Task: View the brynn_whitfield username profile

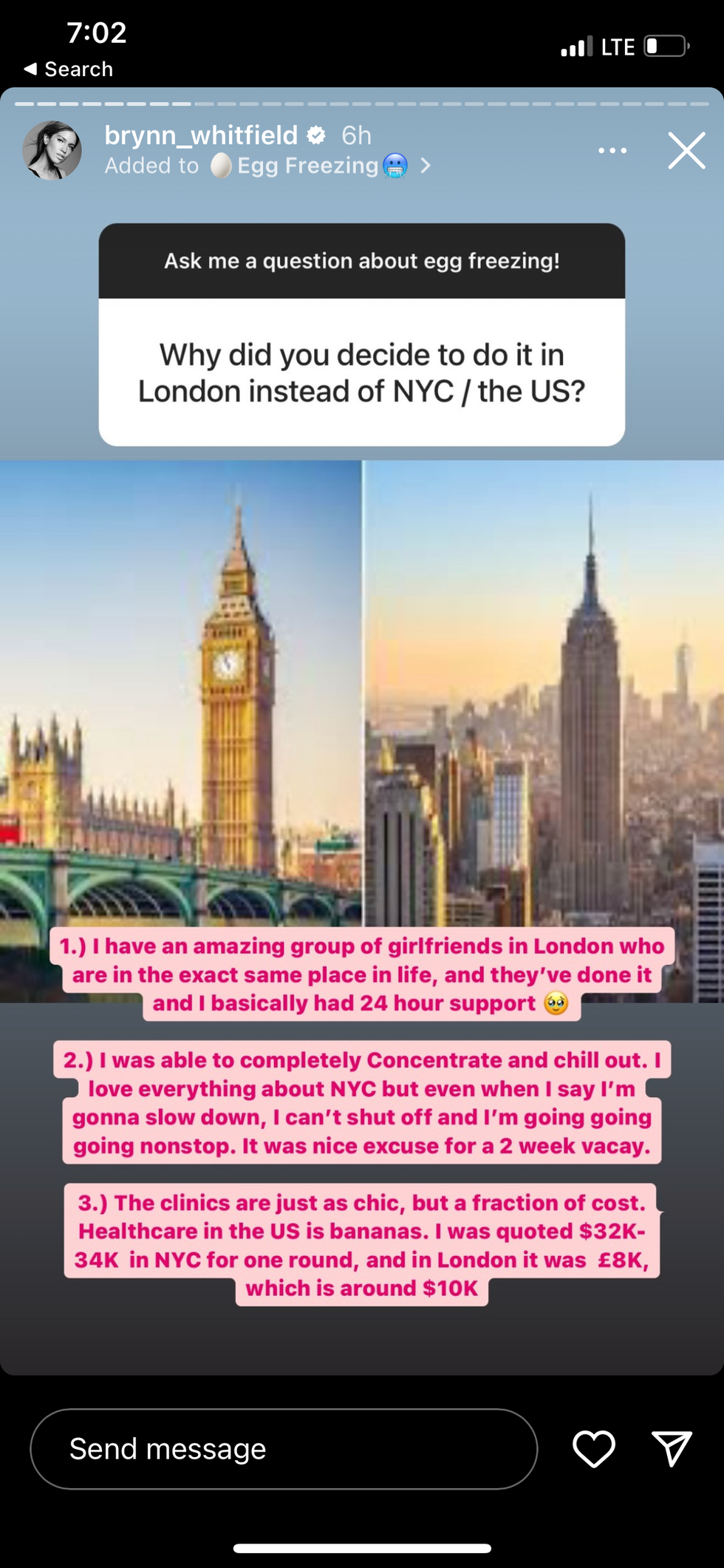Action: point(201,135)
